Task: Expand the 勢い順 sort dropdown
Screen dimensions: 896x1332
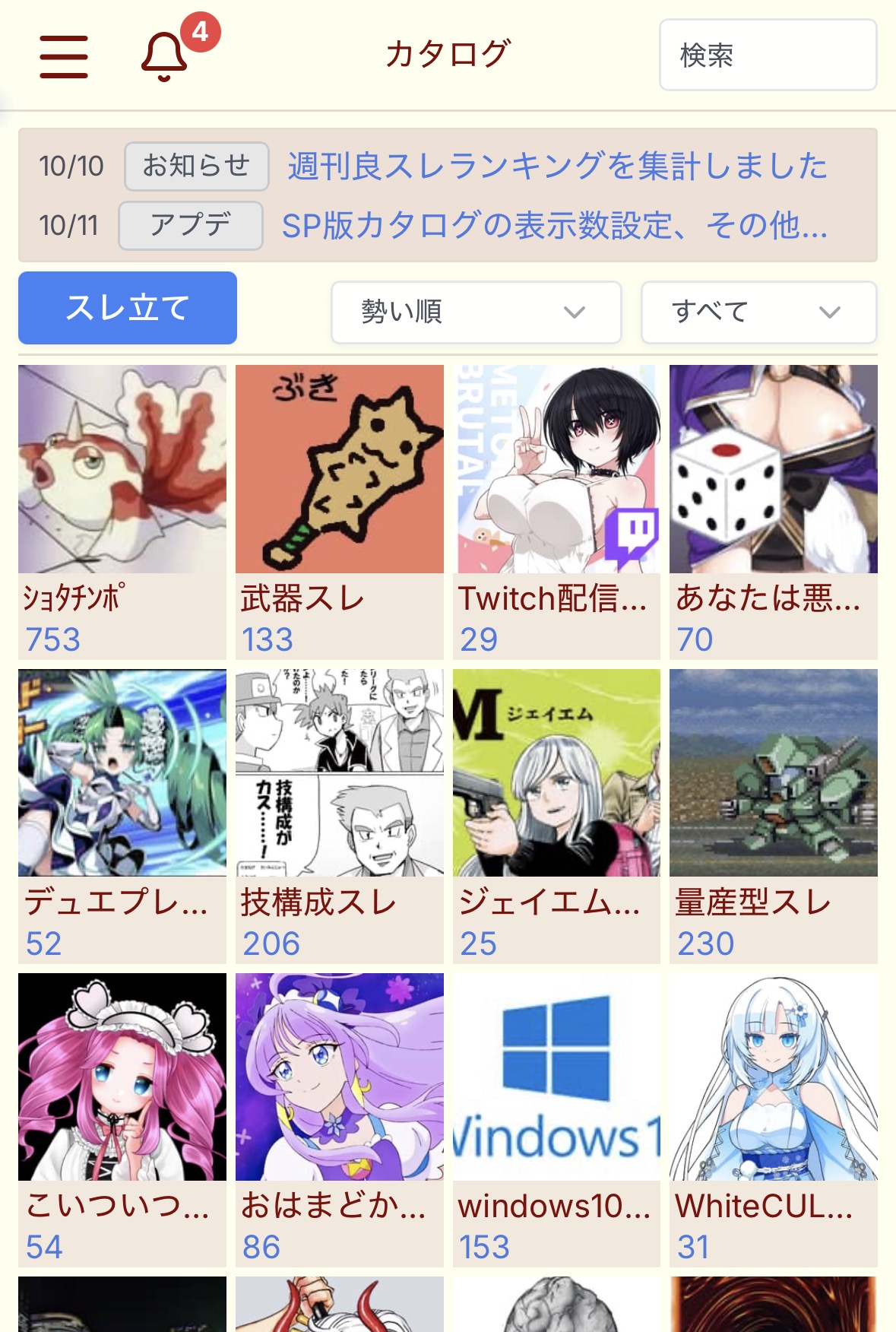Action: click(x=476, y=312)
